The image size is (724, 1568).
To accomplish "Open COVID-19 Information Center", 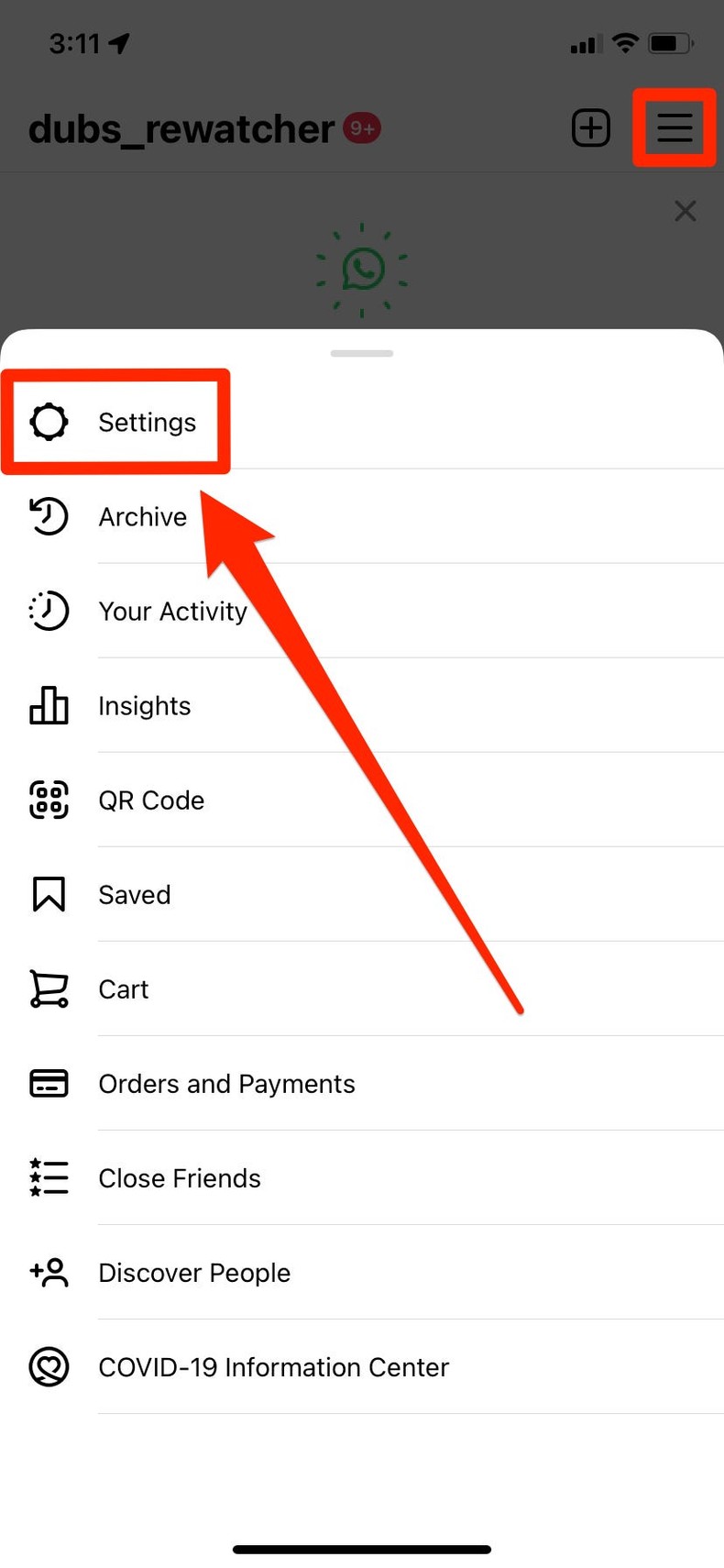I will pos(273,1366).
